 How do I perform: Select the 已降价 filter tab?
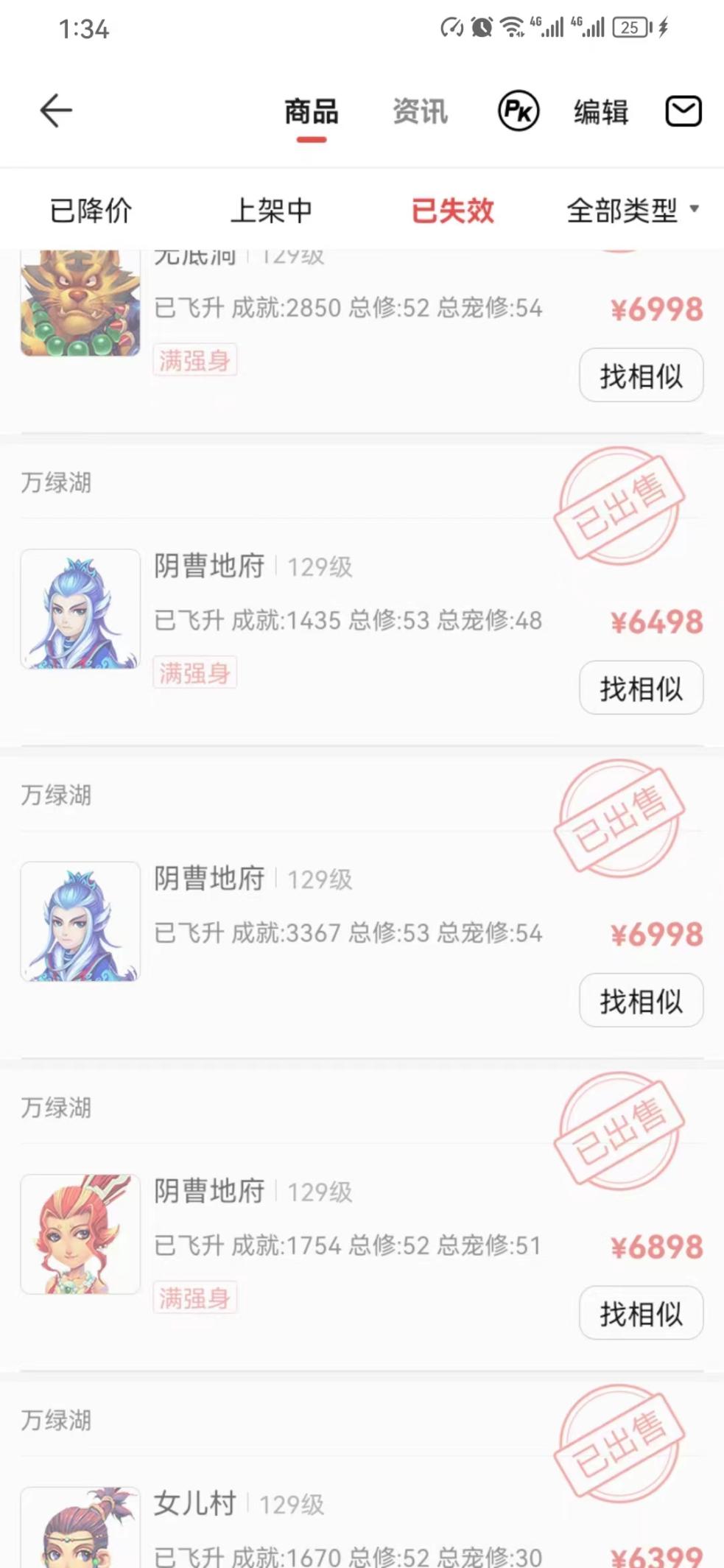pyautogui.click(x=91, y=211)
